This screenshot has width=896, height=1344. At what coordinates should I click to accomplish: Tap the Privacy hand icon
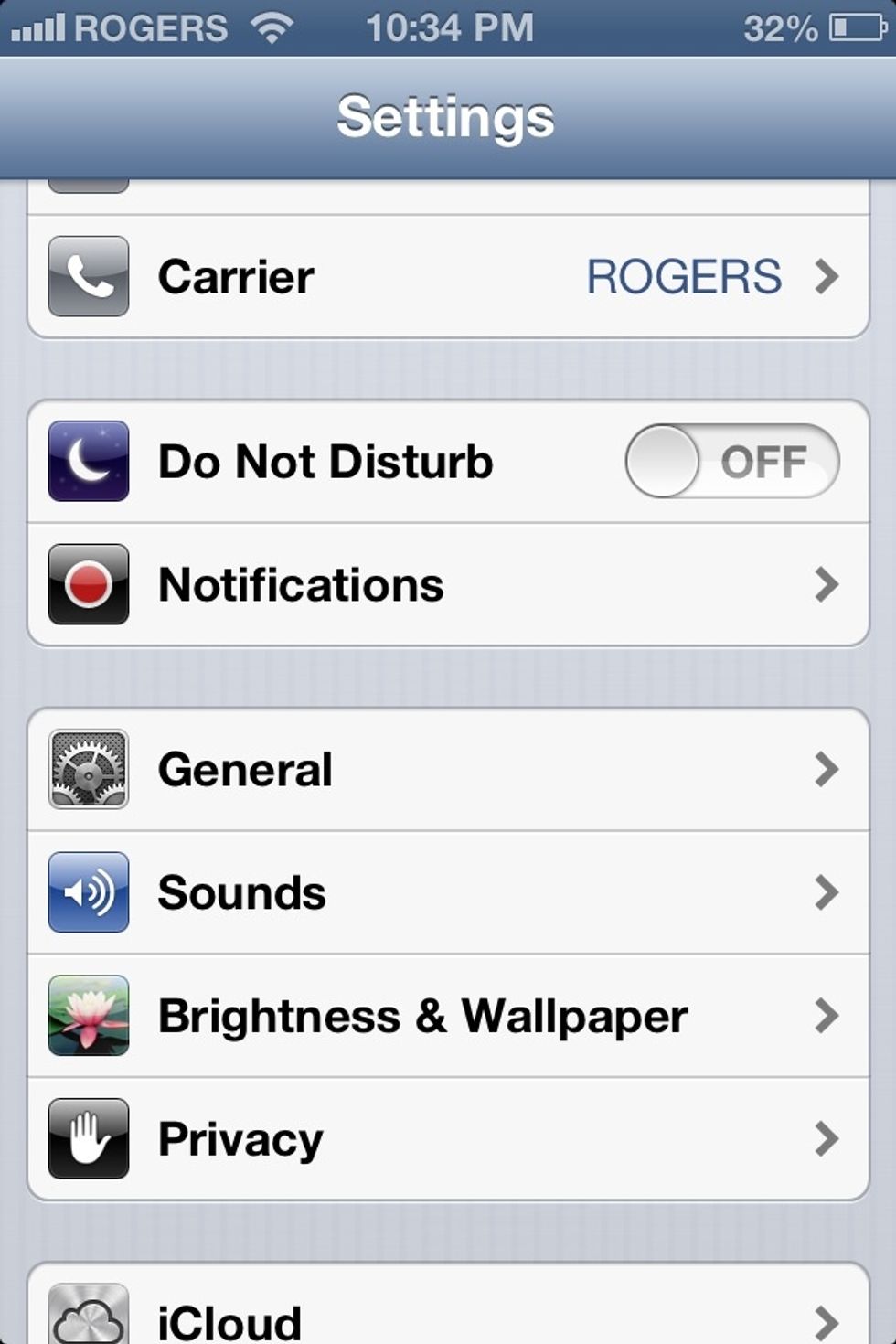point(88,1138)
